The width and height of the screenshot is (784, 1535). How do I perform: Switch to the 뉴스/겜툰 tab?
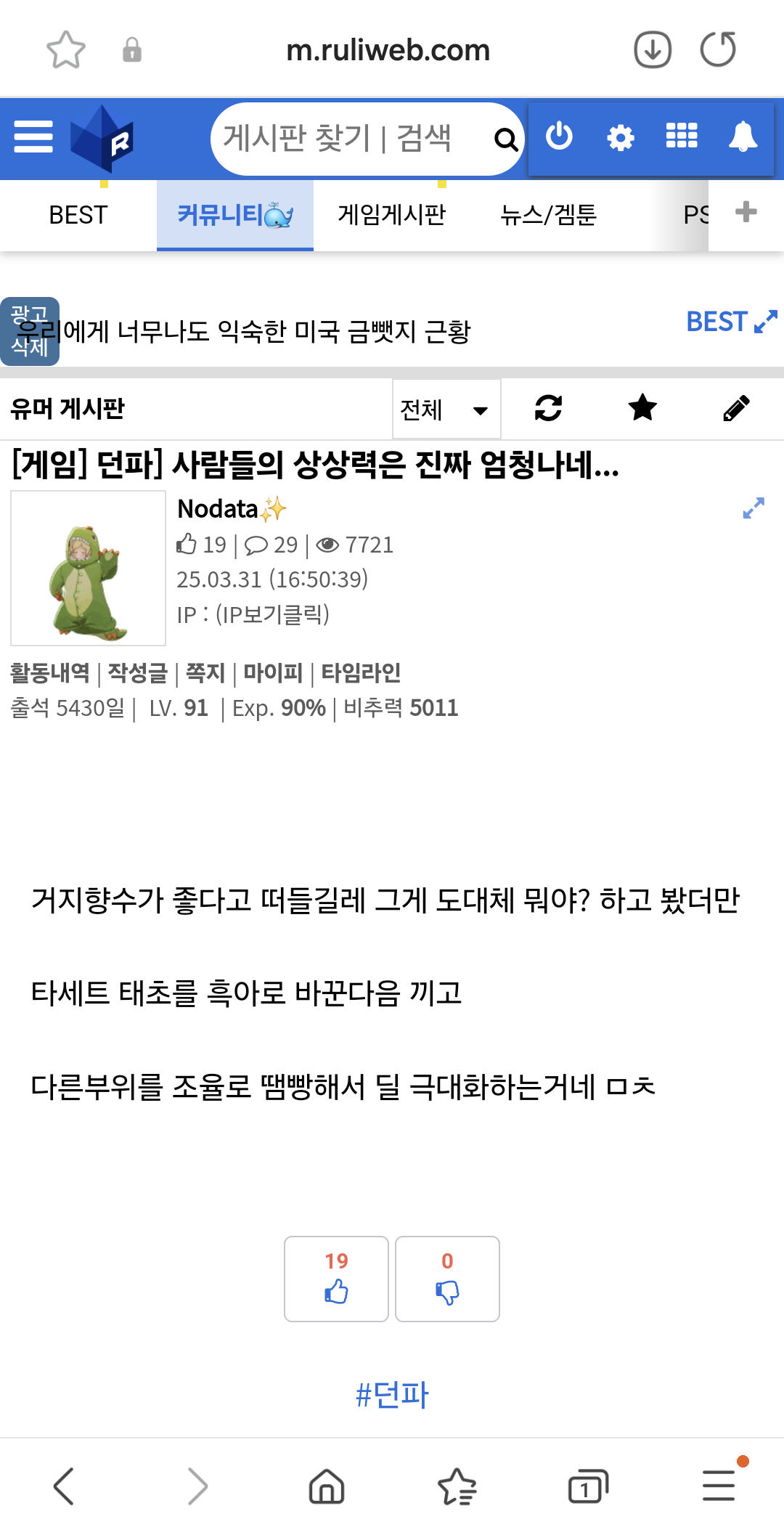point(549,215)
